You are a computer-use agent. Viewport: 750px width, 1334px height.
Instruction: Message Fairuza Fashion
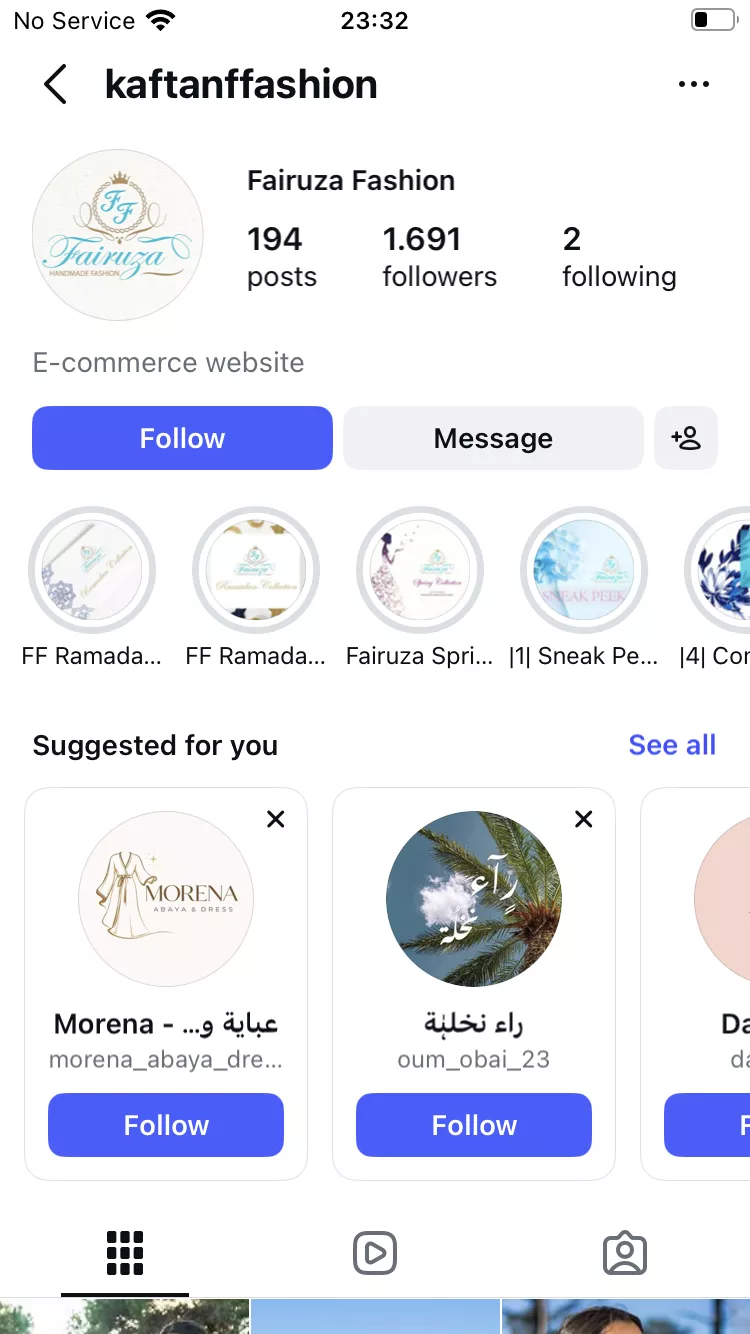(x=493, y=438)
